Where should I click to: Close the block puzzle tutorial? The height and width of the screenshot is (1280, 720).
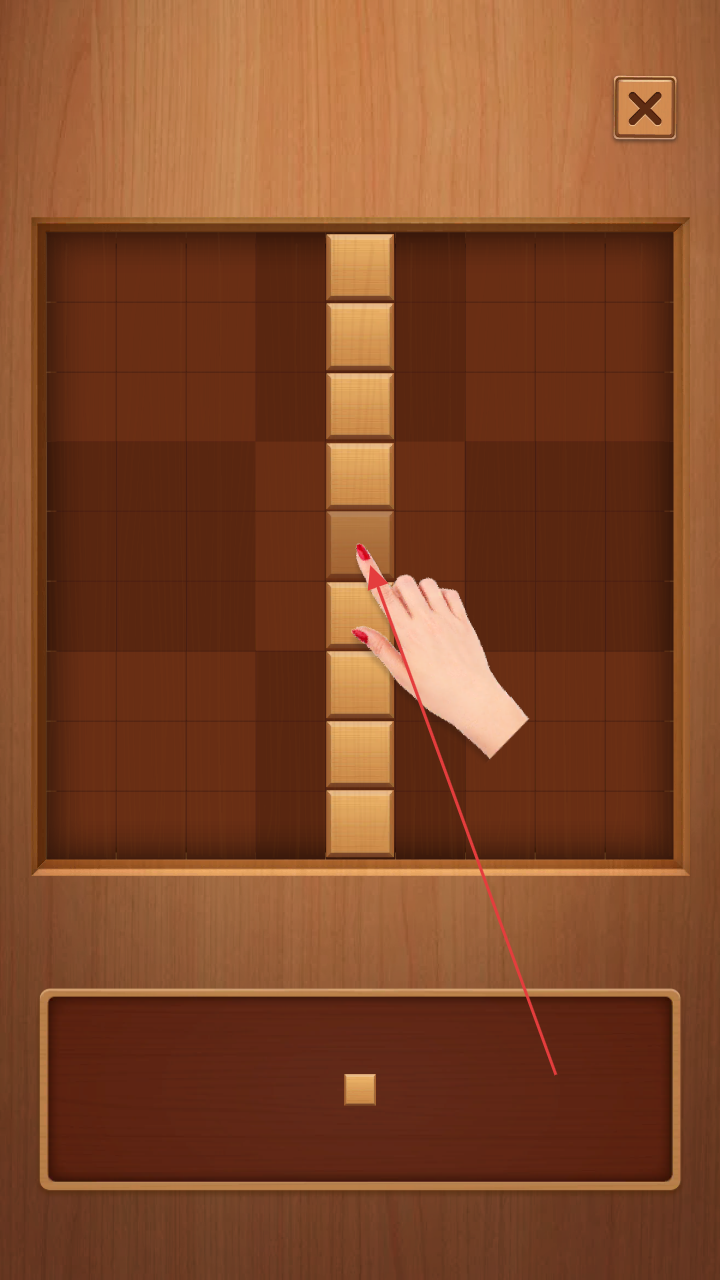(645, 108)
